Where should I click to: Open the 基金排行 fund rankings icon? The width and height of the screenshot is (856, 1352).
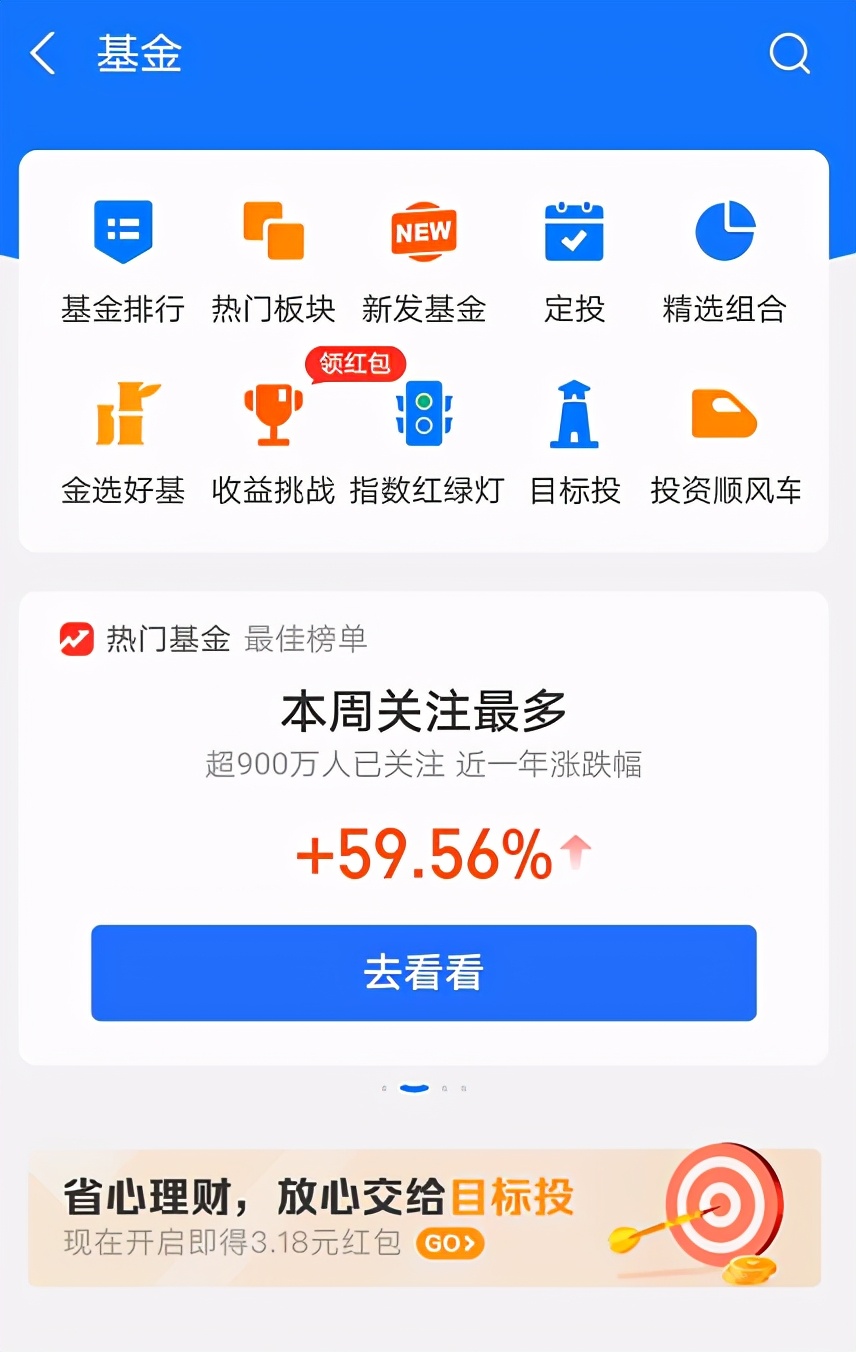[x=122, y=231]
